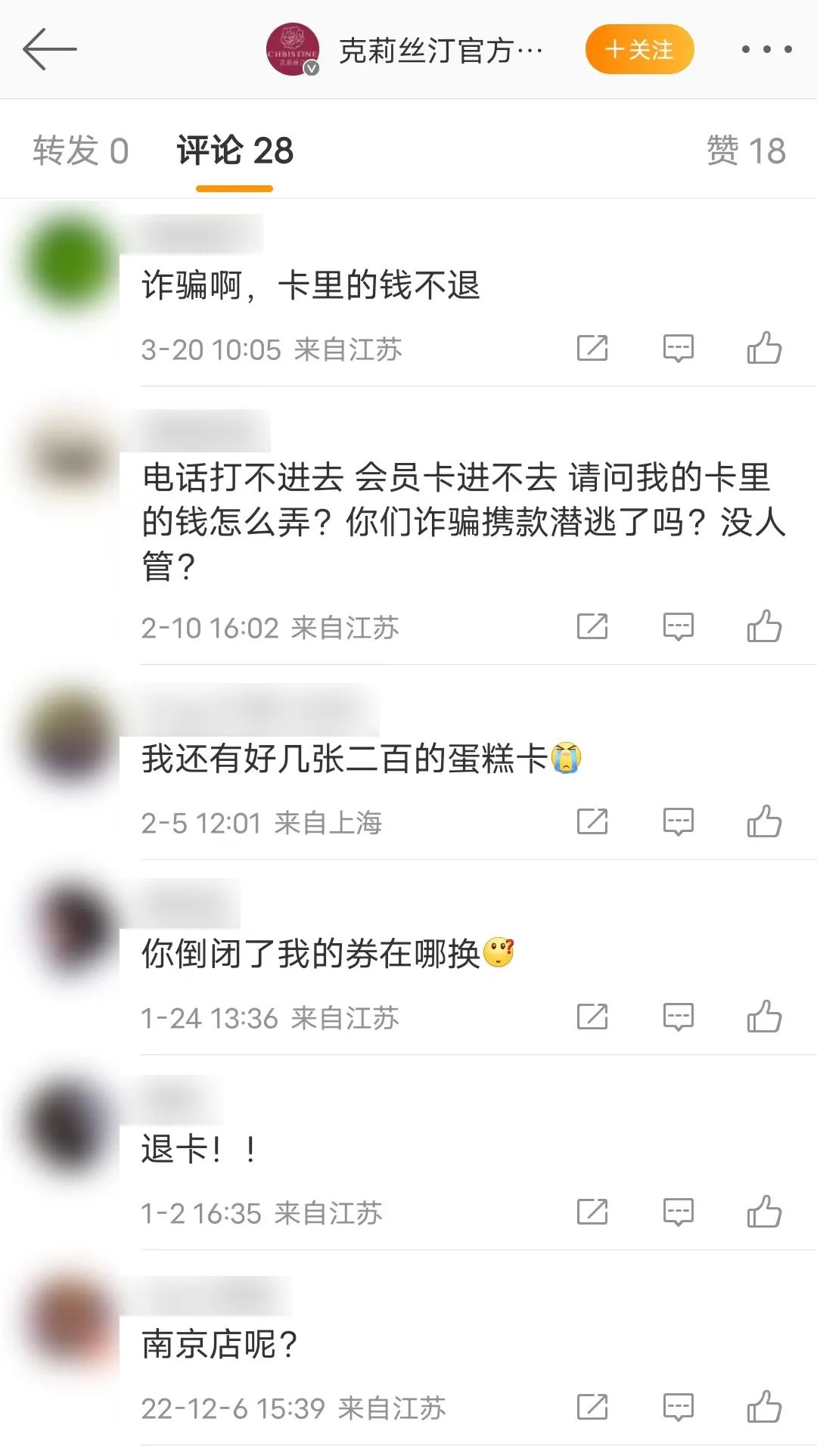817x1456 pixels.
Task: Repost the comment 诈骗啊，卡里的钱不退
Action: 592,349
